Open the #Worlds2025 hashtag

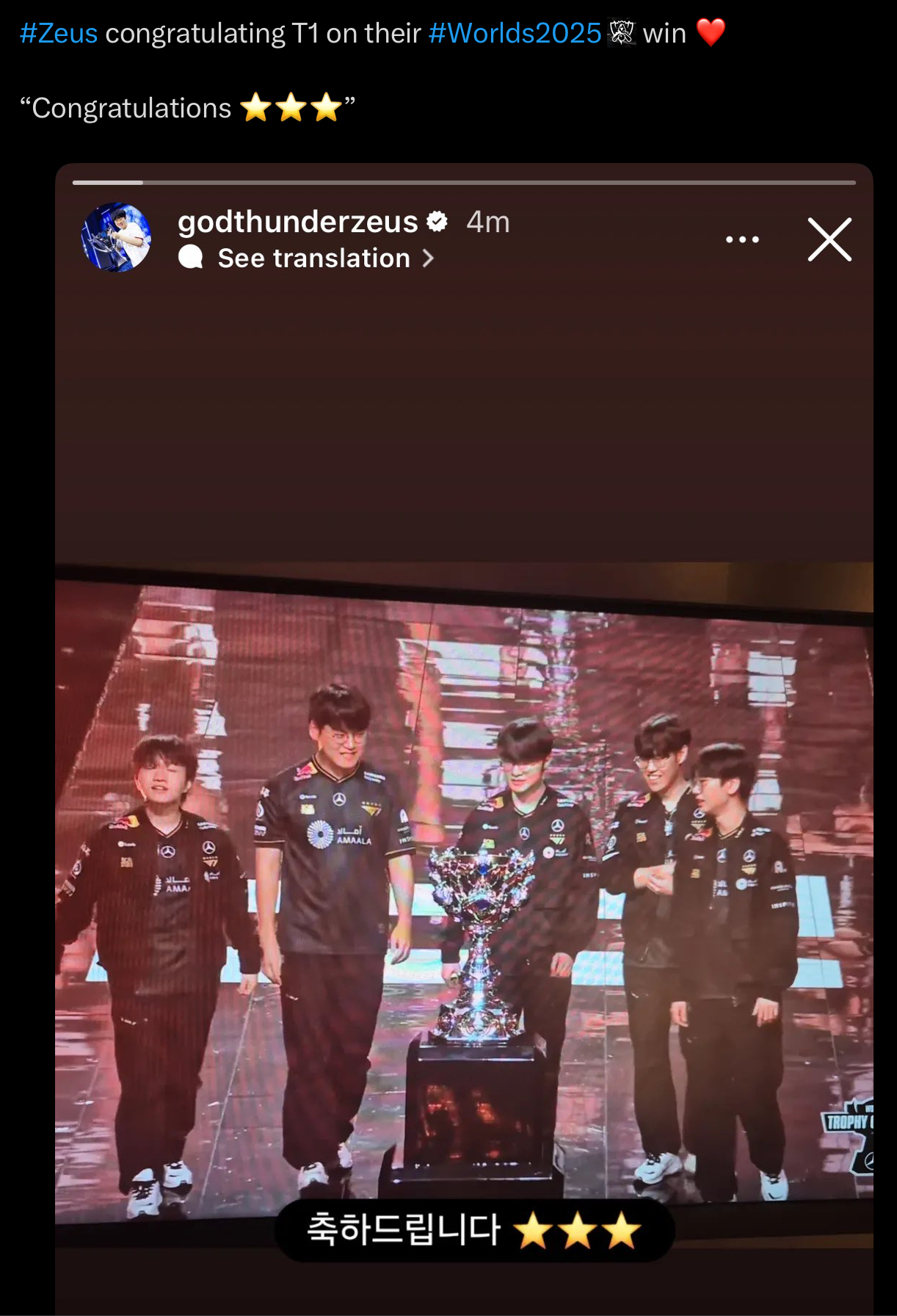[515, 34]
